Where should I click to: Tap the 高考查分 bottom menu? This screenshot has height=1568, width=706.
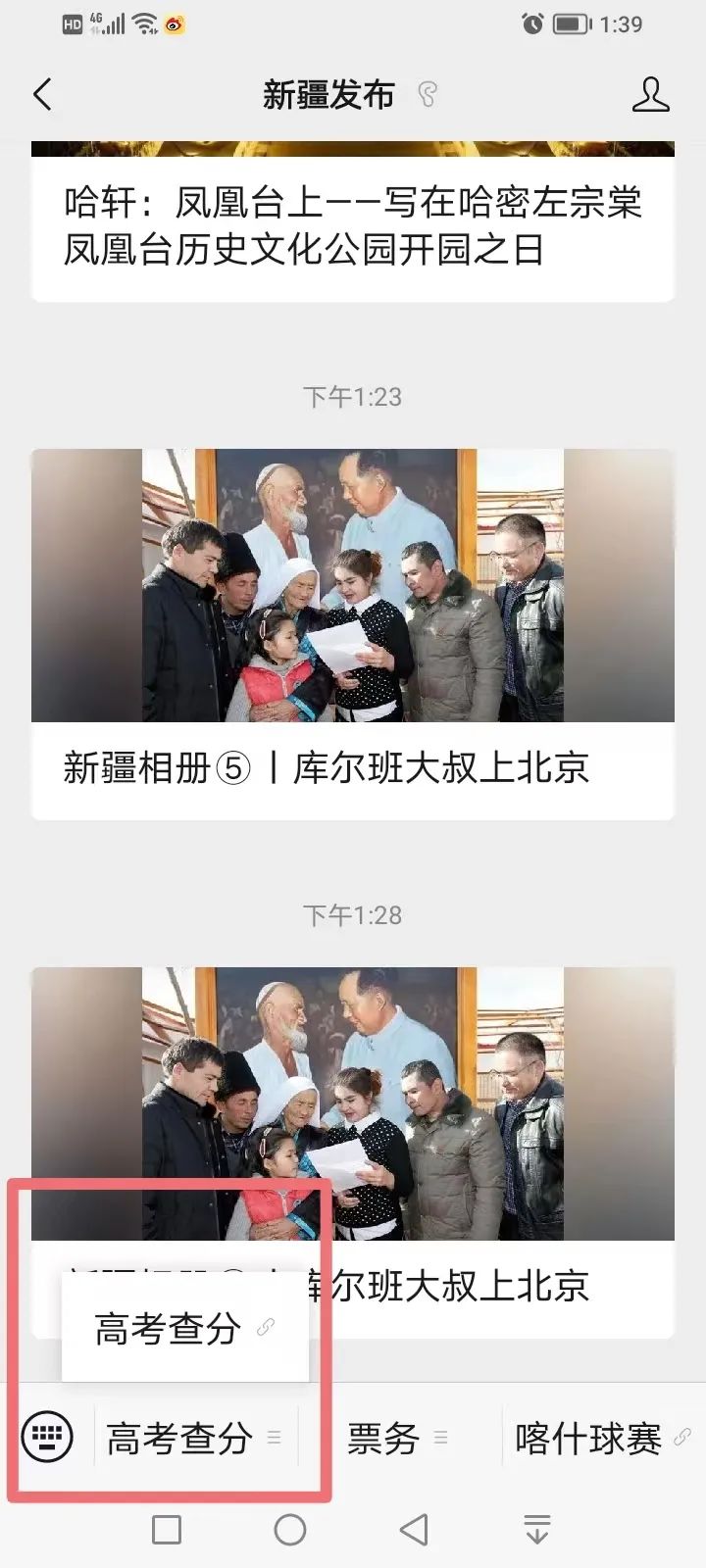pos(194,1438)
